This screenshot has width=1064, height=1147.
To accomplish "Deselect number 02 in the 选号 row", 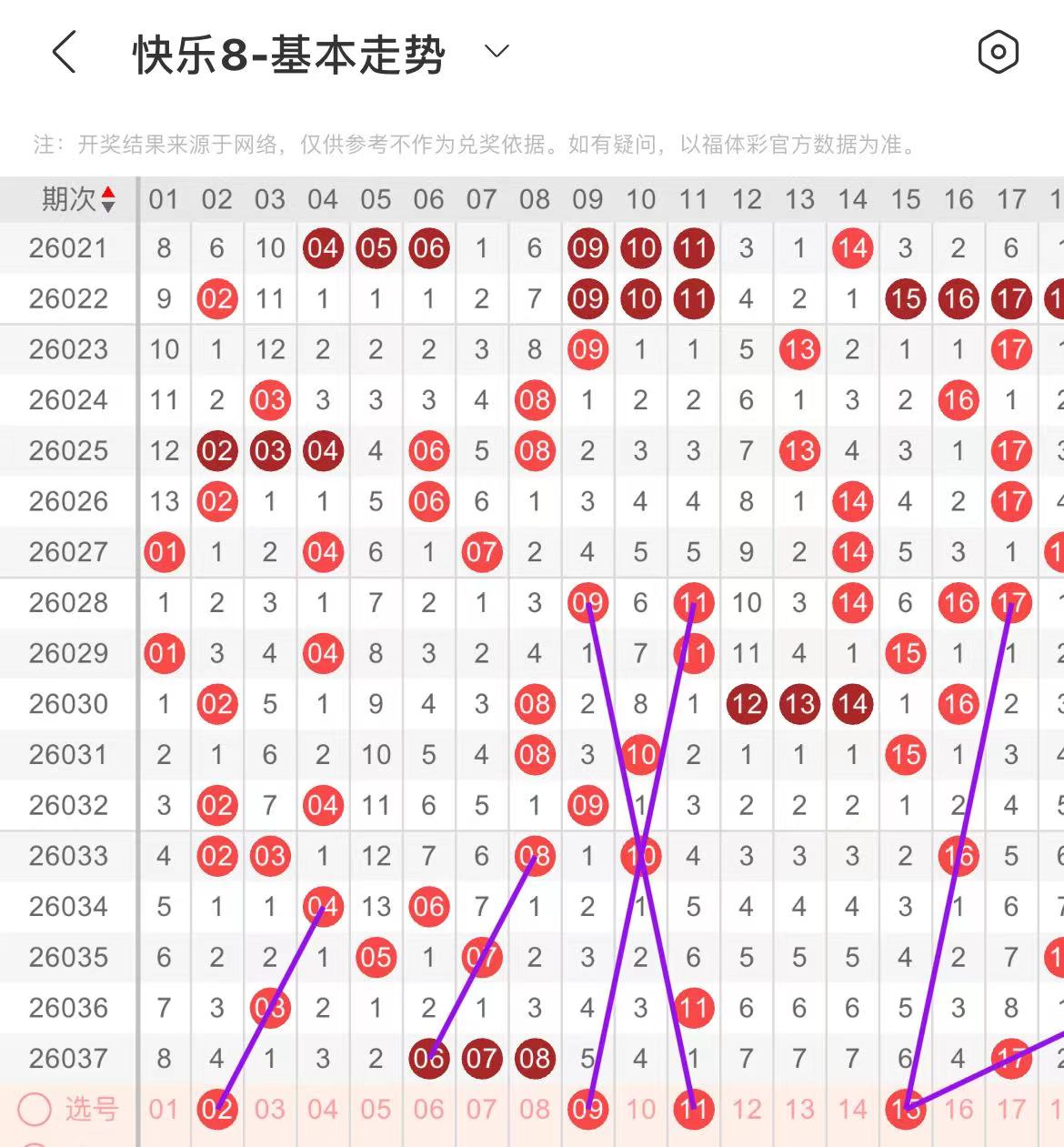I will click(216, 1109).
